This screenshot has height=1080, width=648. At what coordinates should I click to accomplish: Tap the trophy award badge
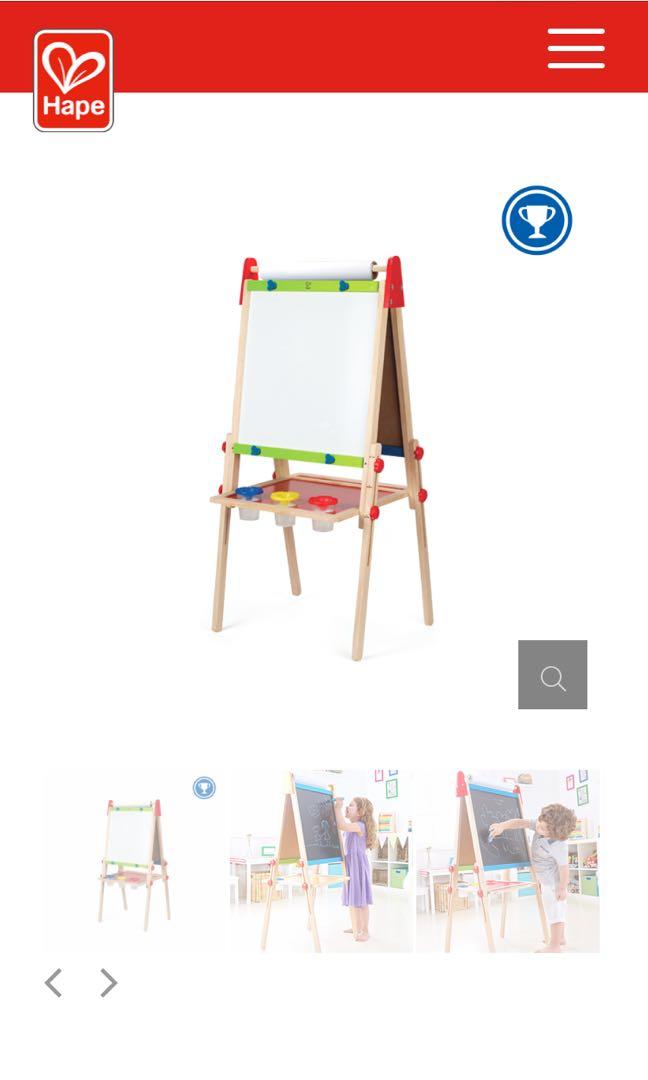point(537,220)
